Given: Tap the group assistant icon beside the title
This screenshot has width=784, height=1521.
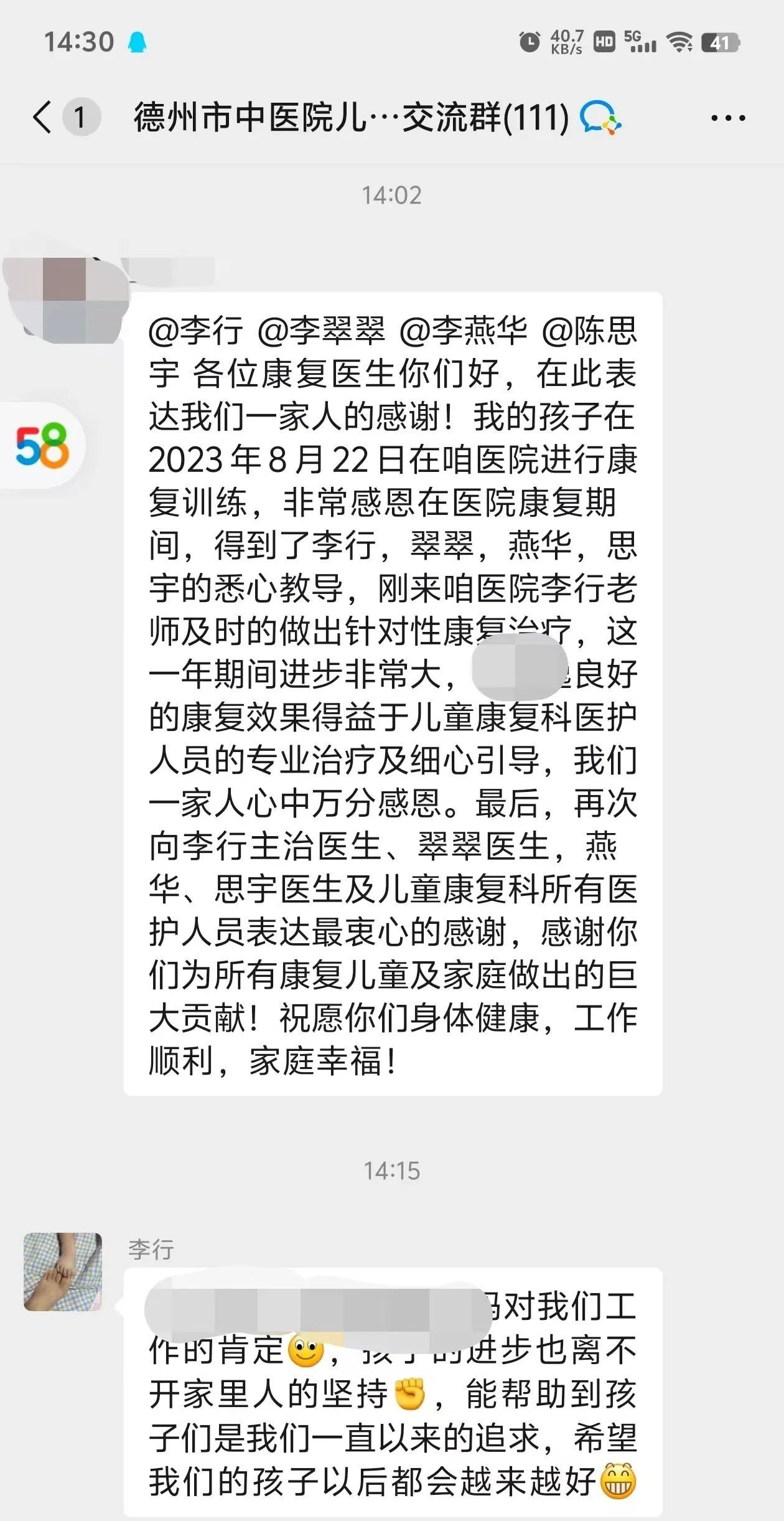Looking at the screenshot, I should [600, 118].
